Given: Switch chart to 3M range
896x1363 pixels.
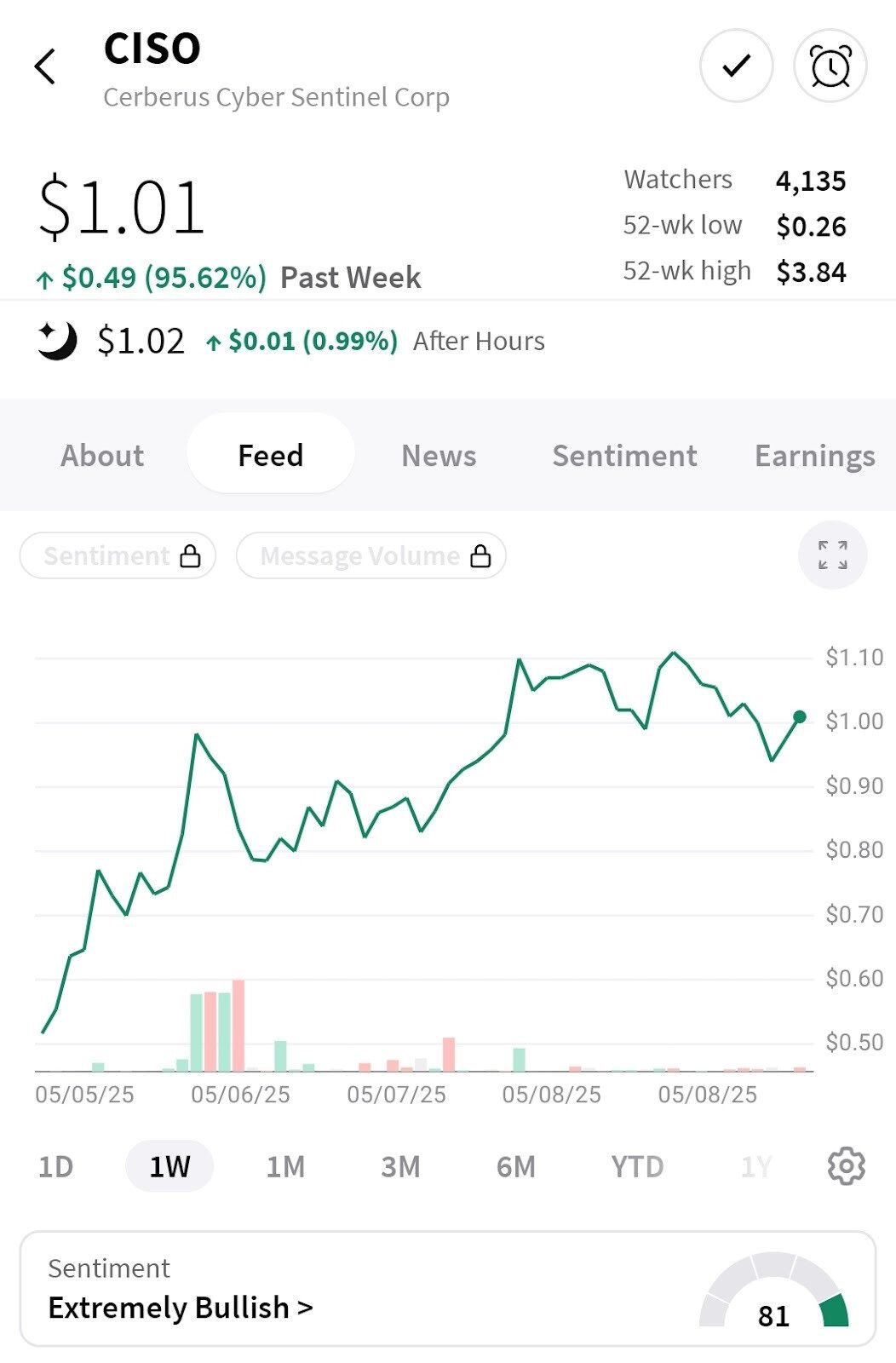Looking at the screenshot, I should click(x=400, y=1166).
